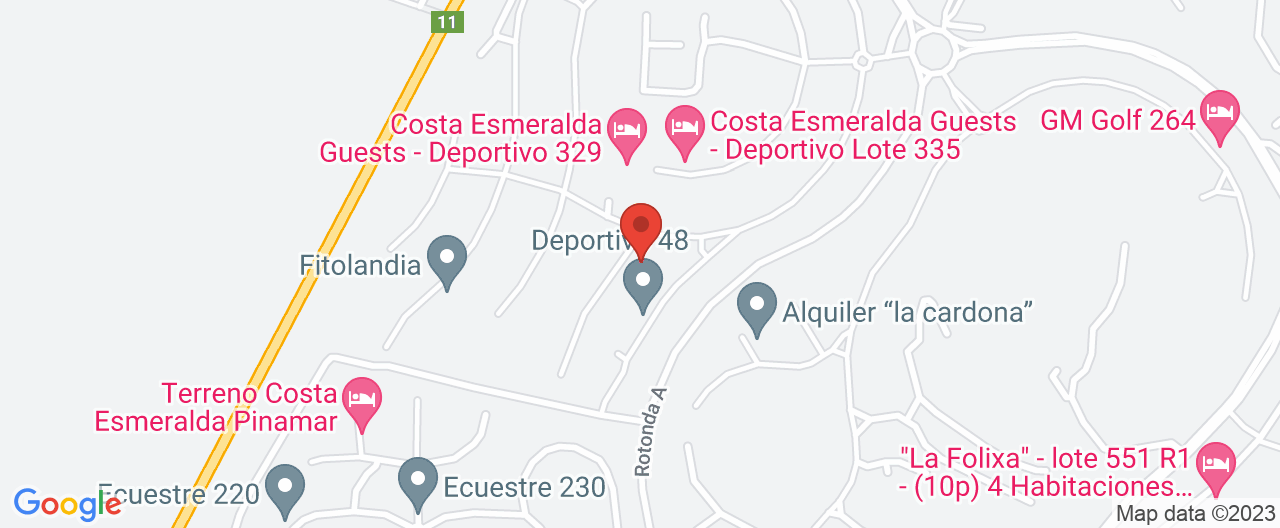Select the Alquiler "la cardona" marker
This screenshot has height=528, width=1280.
pyautogui.click(x=757, y=306)
